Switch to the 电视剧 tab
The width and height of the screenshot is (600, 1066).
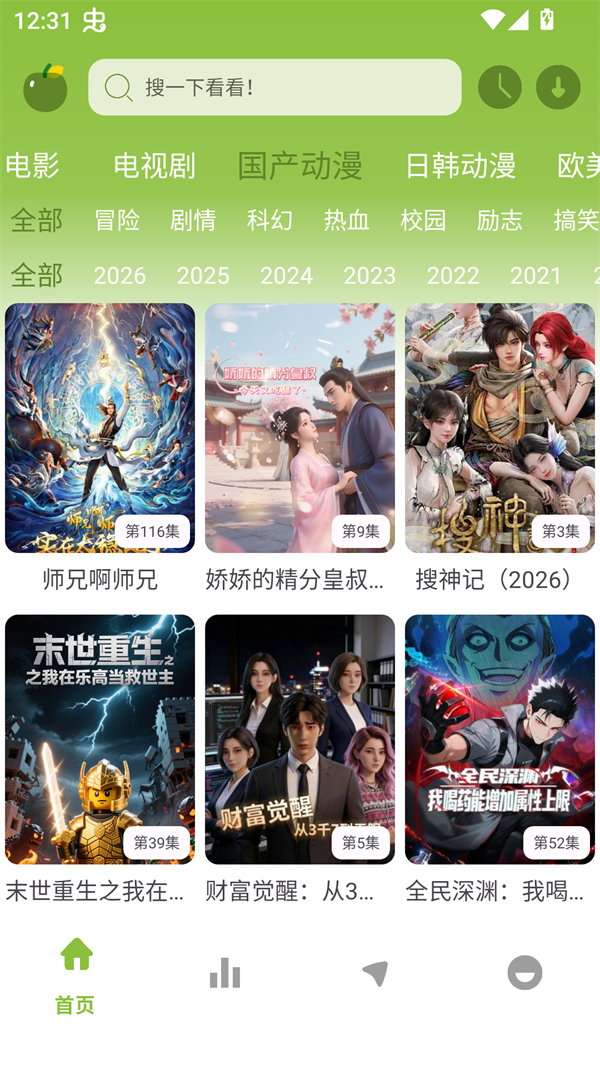(x=154, y=165)
